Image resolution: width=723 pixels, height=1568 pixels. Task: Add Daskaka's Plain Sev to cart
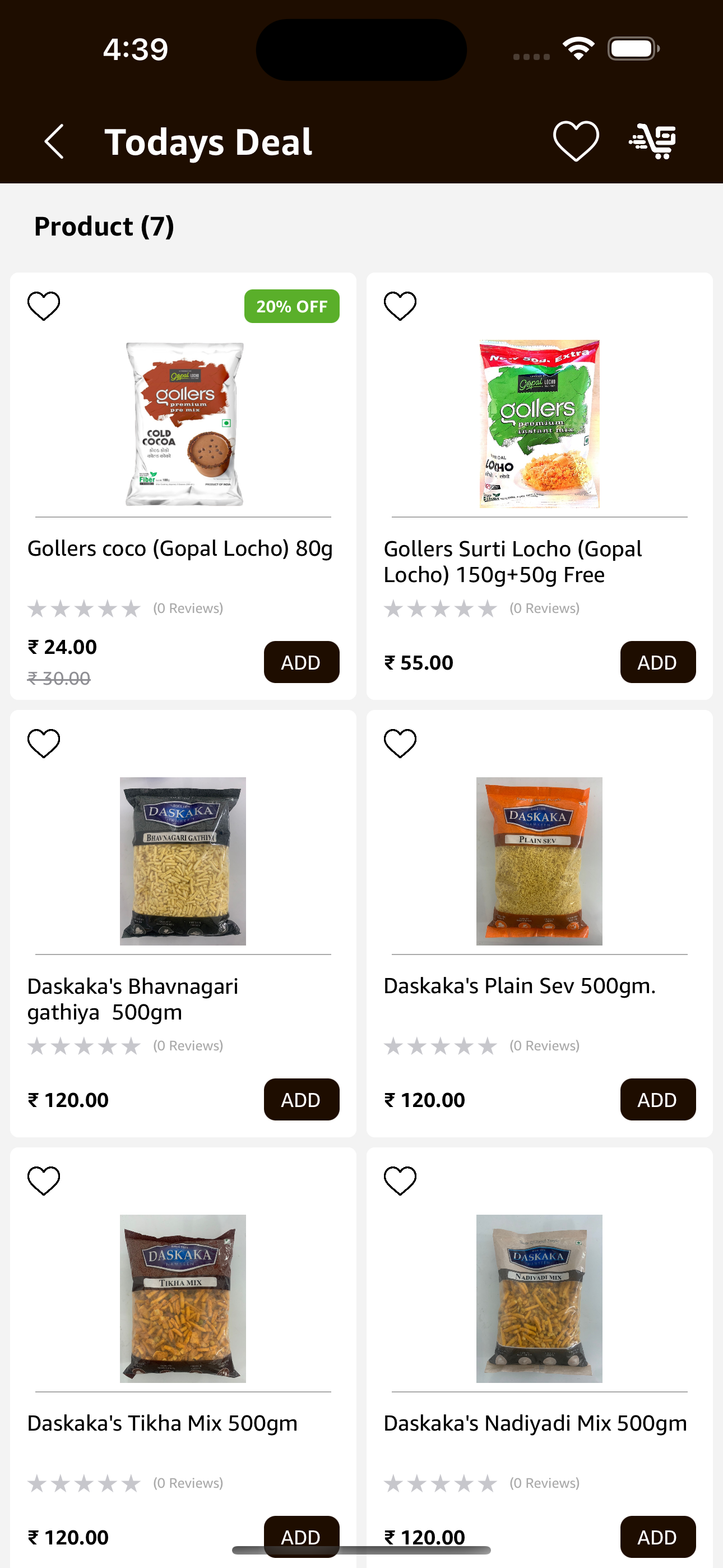click(658, 1099)
